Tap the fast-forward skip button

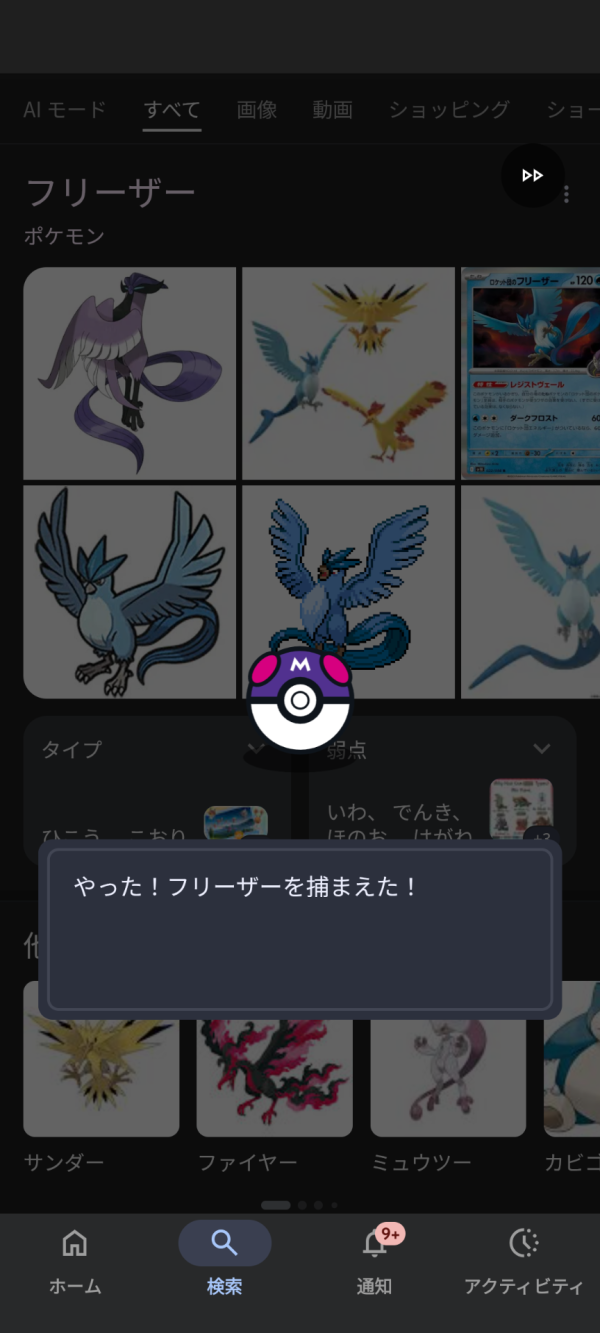pyautogui.click(x=532, y=176)
